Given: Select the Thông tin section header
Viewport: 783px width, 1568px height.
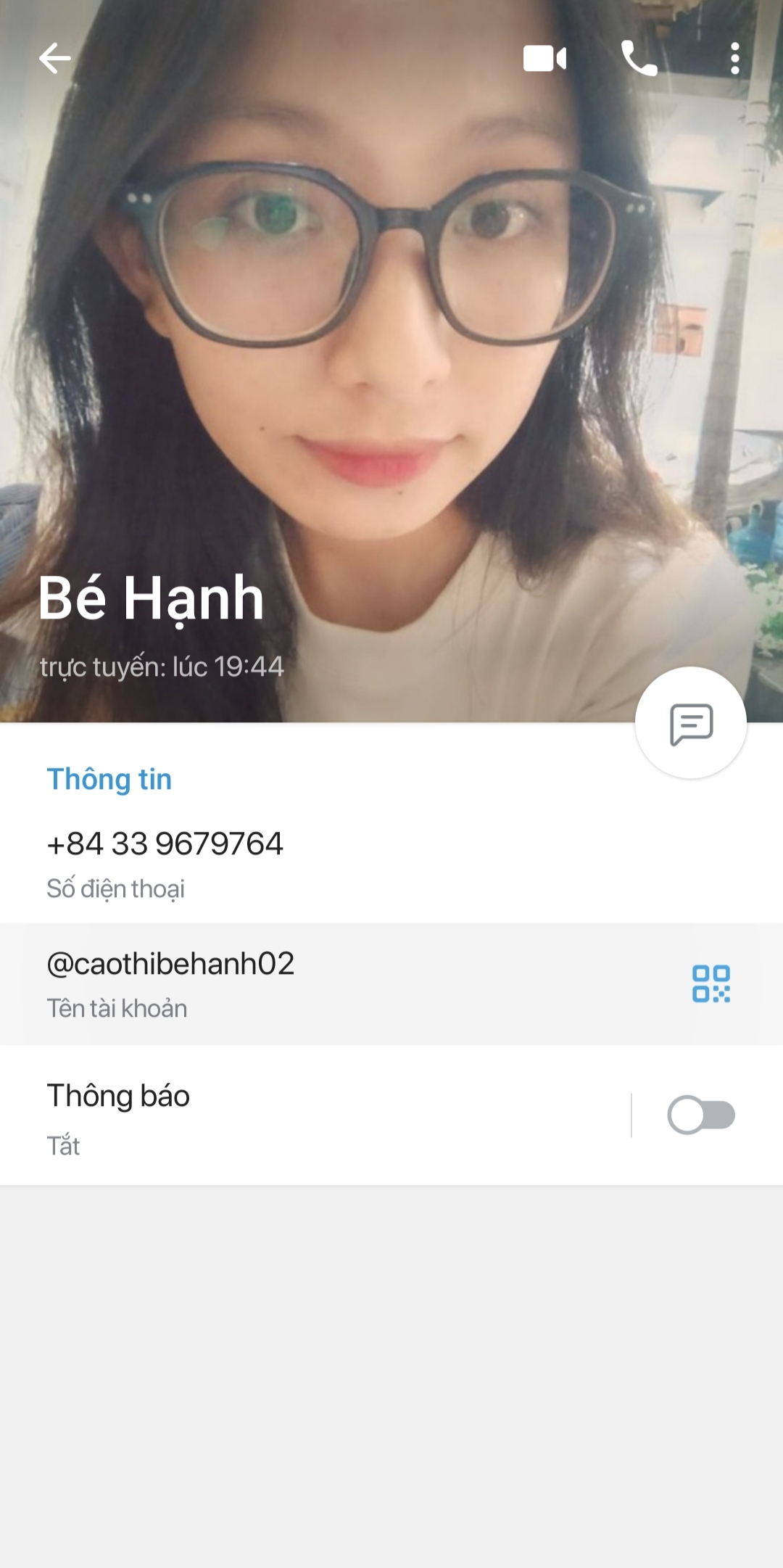Looking at the screenshot, I should [110, 780].
